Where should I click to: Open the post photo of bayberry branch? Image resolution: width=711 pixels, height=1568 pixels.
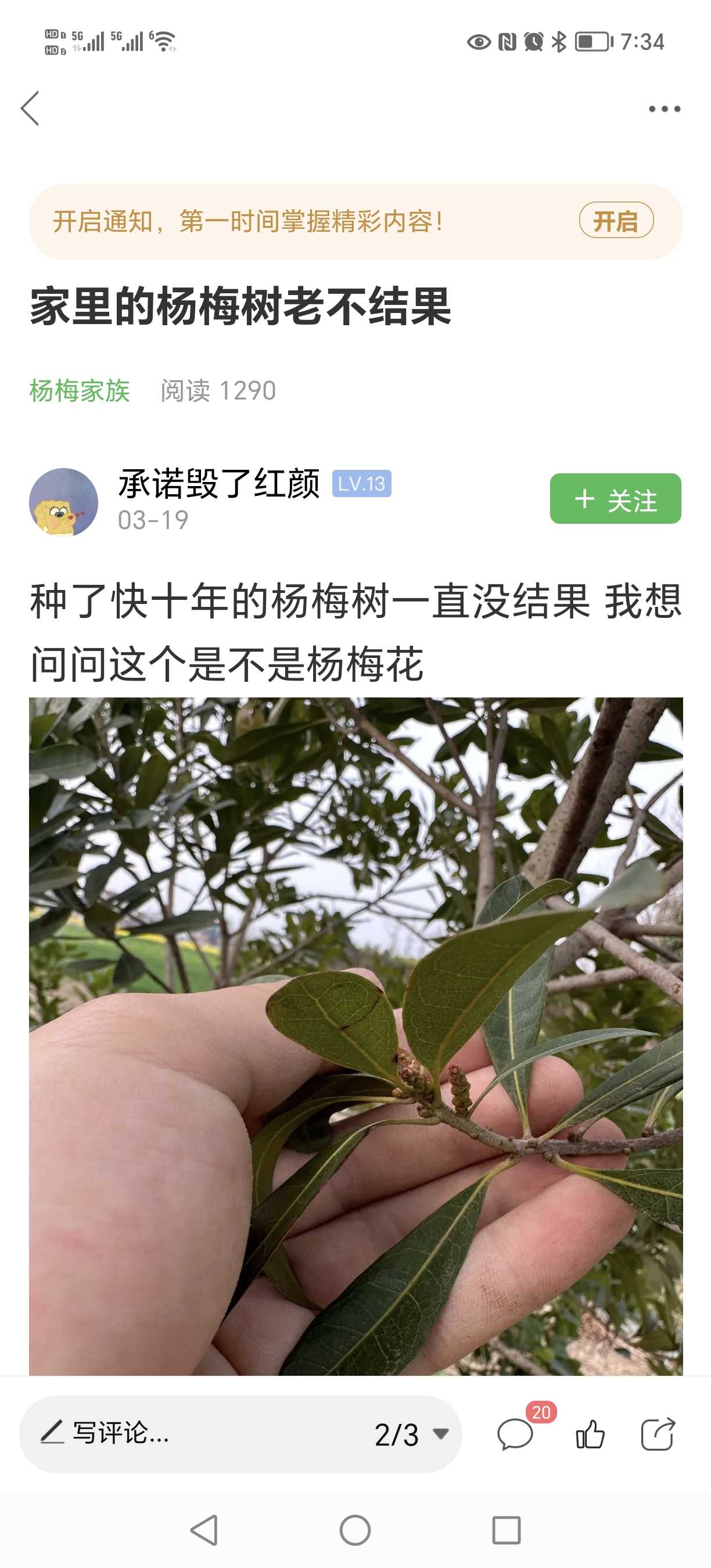(355, 1035)
